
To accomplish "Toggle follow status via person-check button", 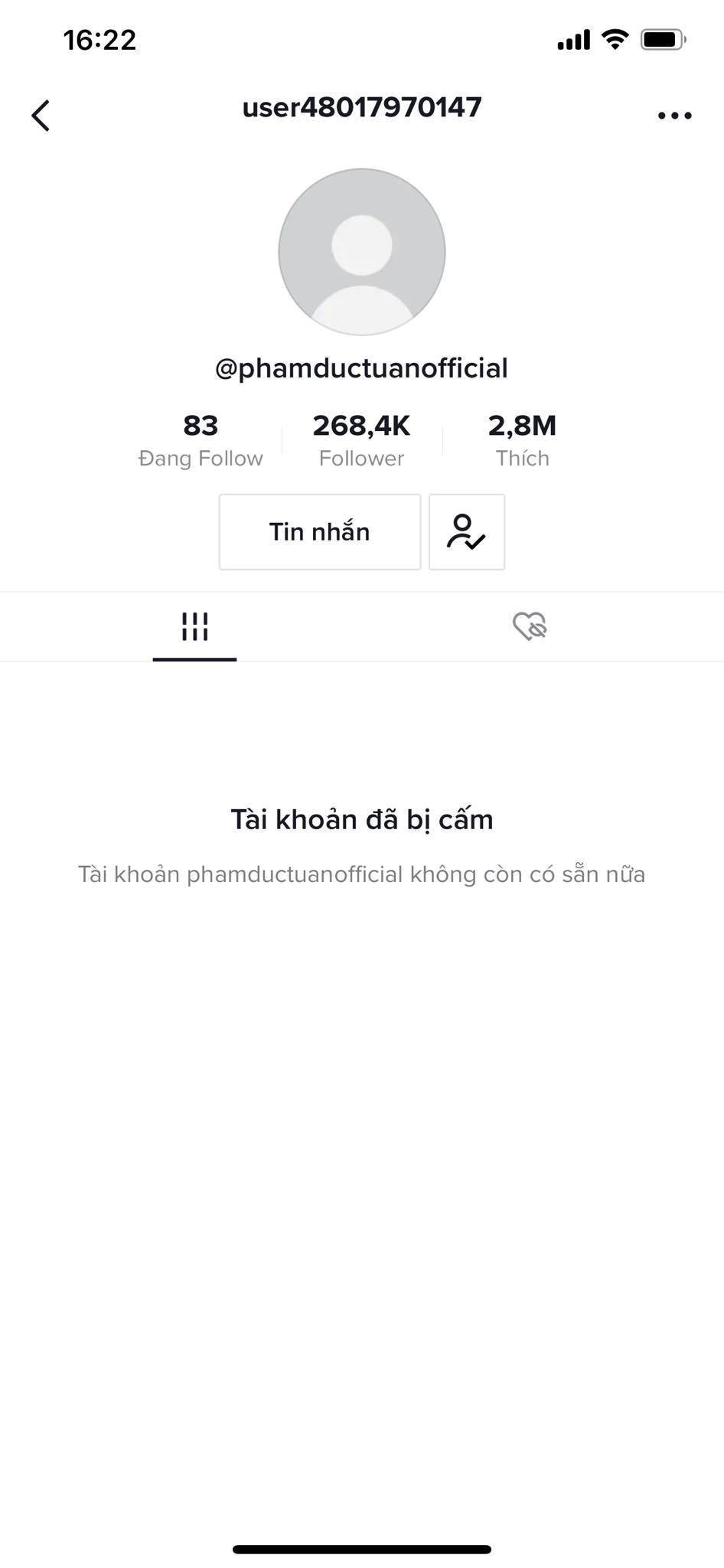I will pyautogui.click(x=466, y=531).
